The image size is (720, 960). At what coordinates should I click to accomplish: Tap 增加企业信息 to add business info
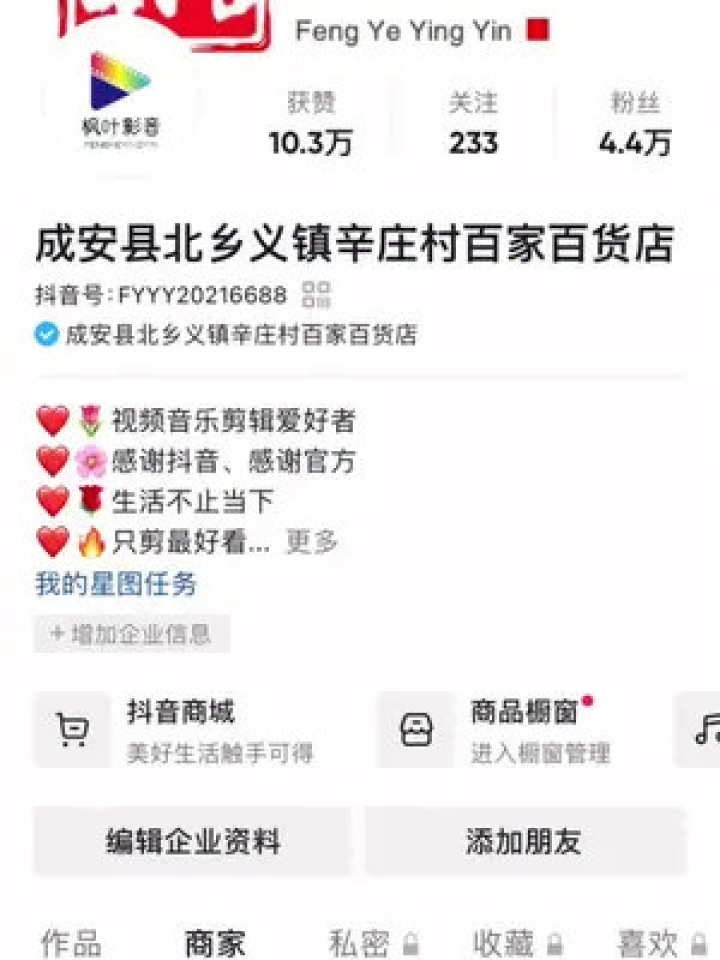[x=132, y=634]
